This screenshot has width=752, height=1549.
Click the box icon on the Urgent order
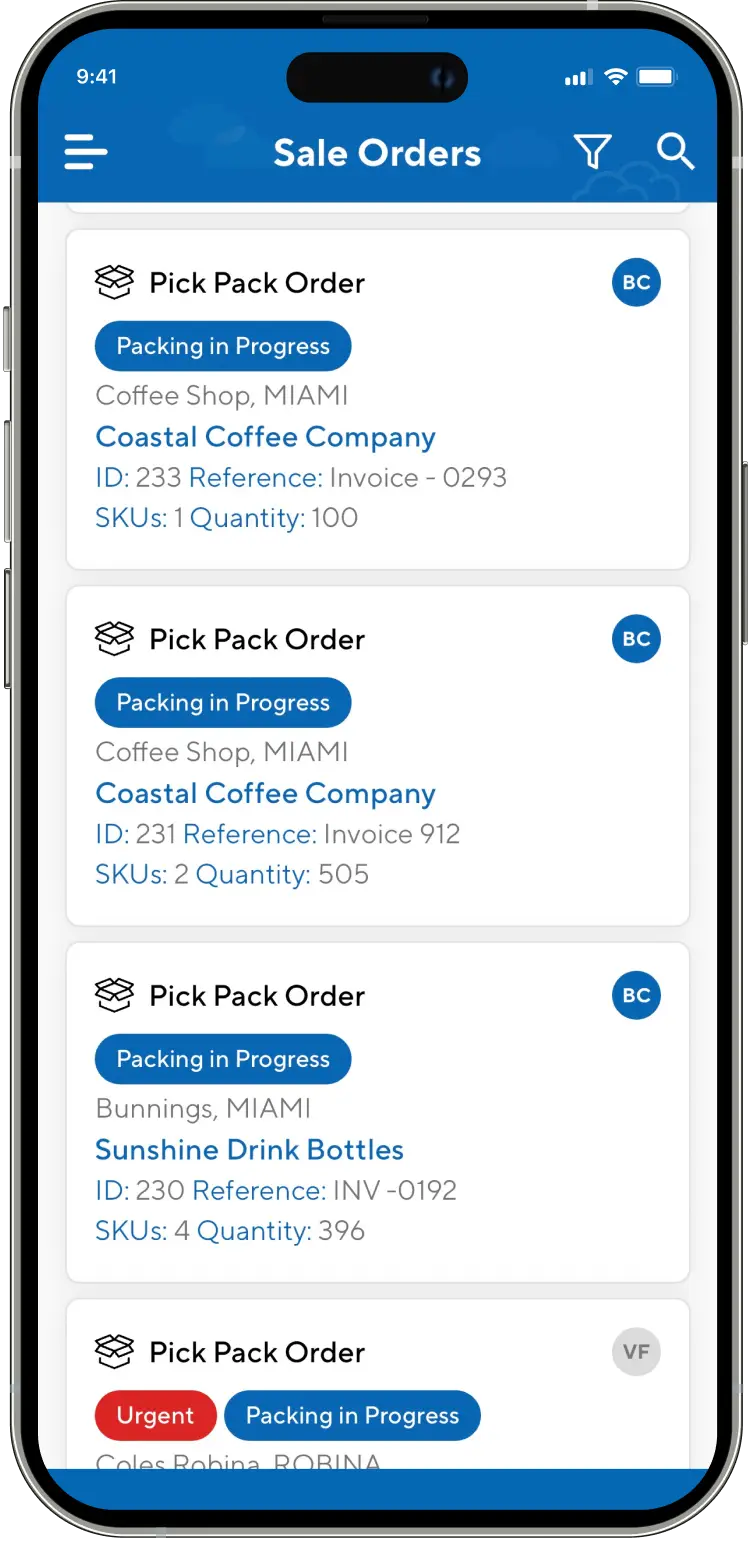tap(114, 1351)
